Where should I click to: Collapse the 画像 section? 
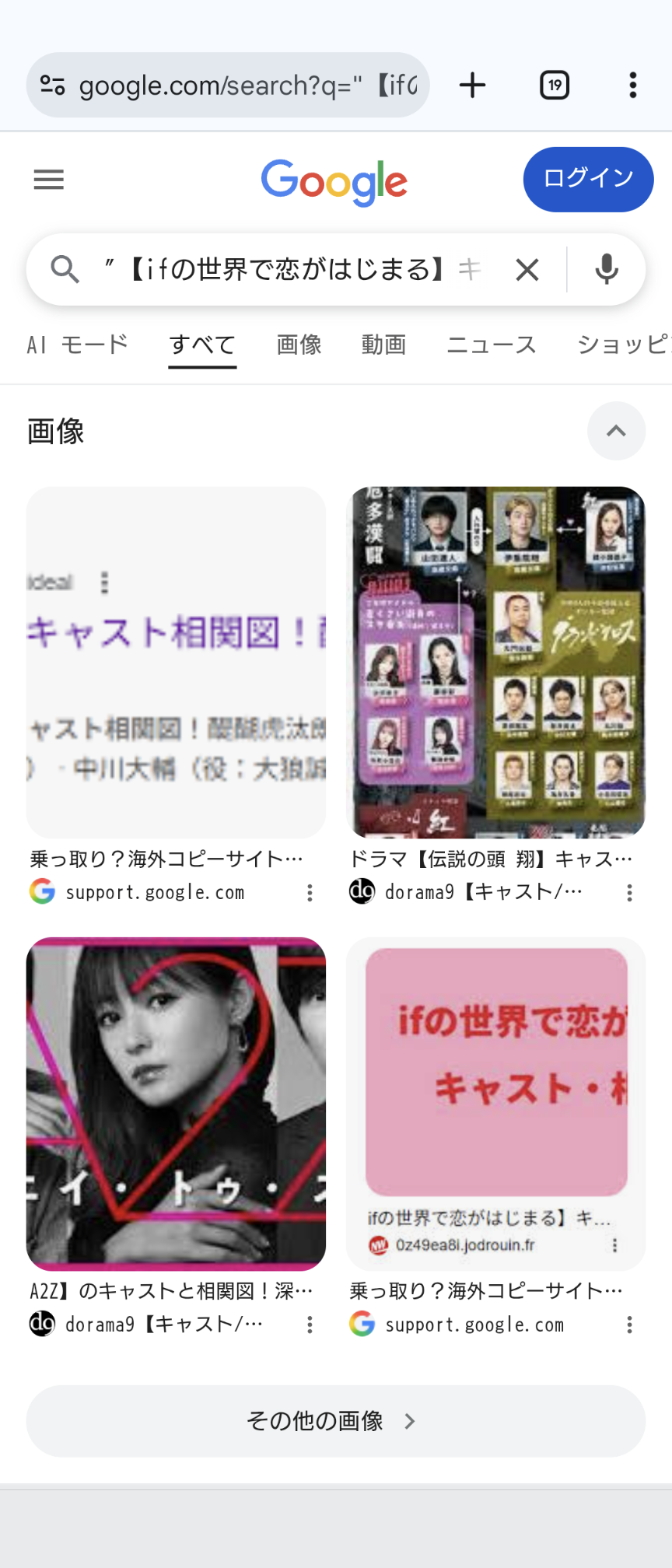616,431
